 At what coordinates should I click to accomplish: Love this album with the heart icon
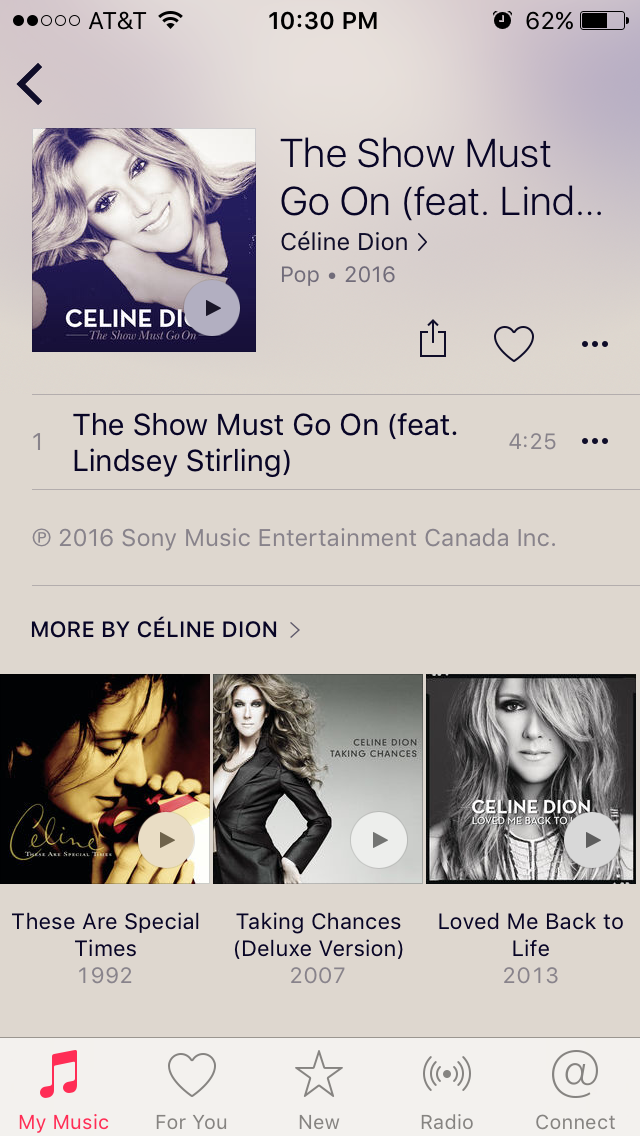point(514,344)
